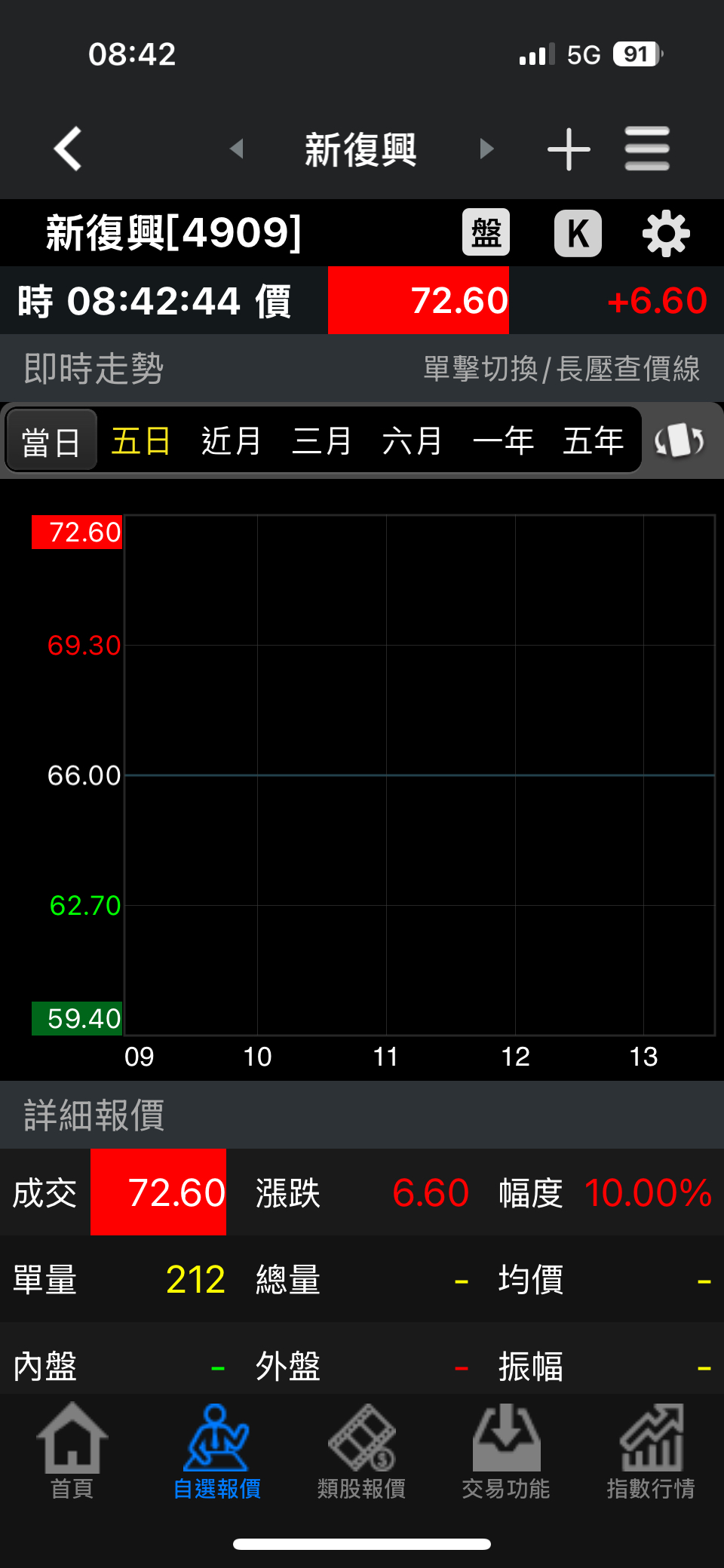The height and width of the screenshot is (1568, 724).
Task: Open the 交易功能 tab
Action: [506, 1450]
